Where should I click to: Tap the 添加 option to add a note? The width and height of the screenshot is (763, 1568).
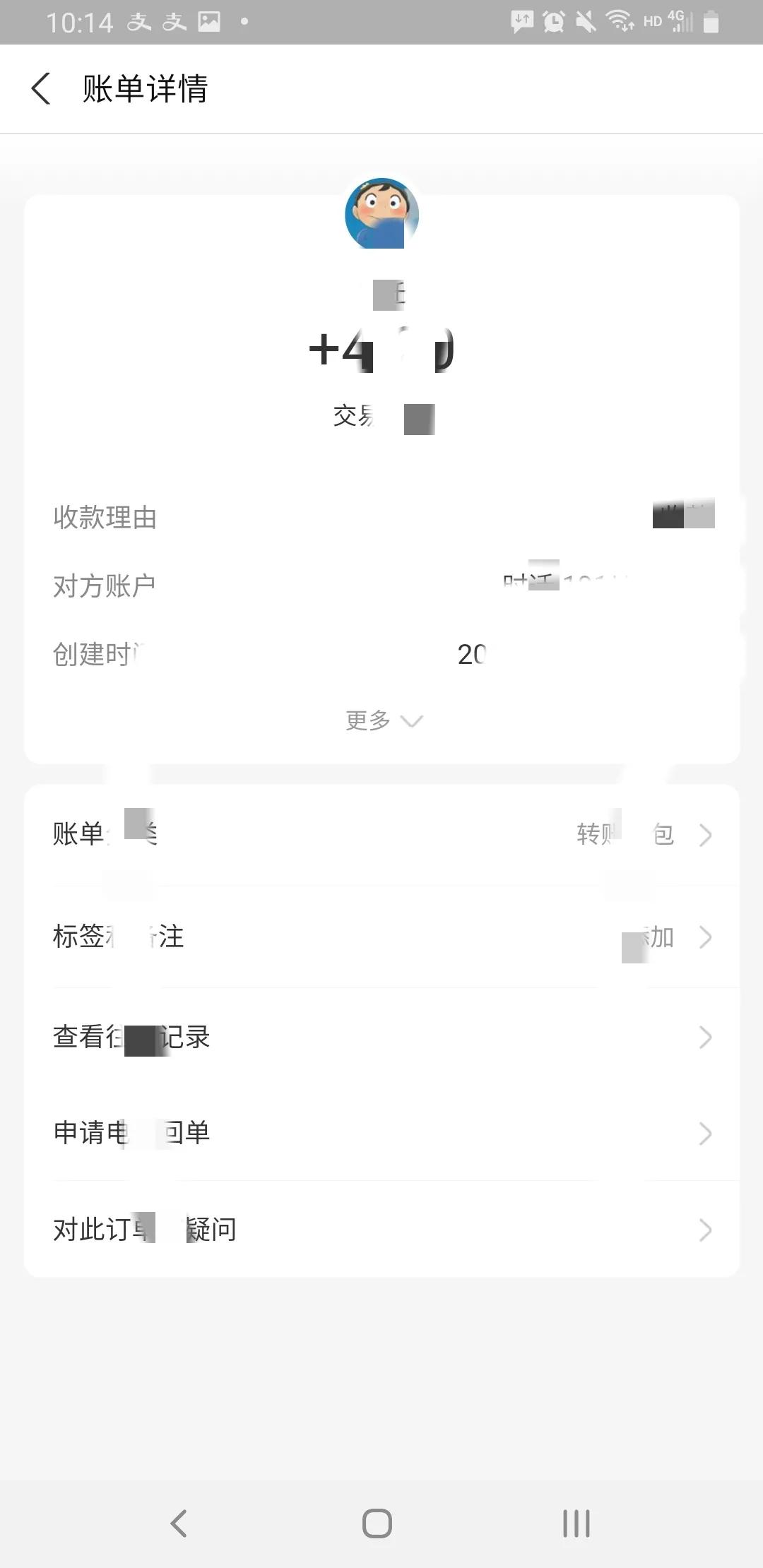(648, 937)
